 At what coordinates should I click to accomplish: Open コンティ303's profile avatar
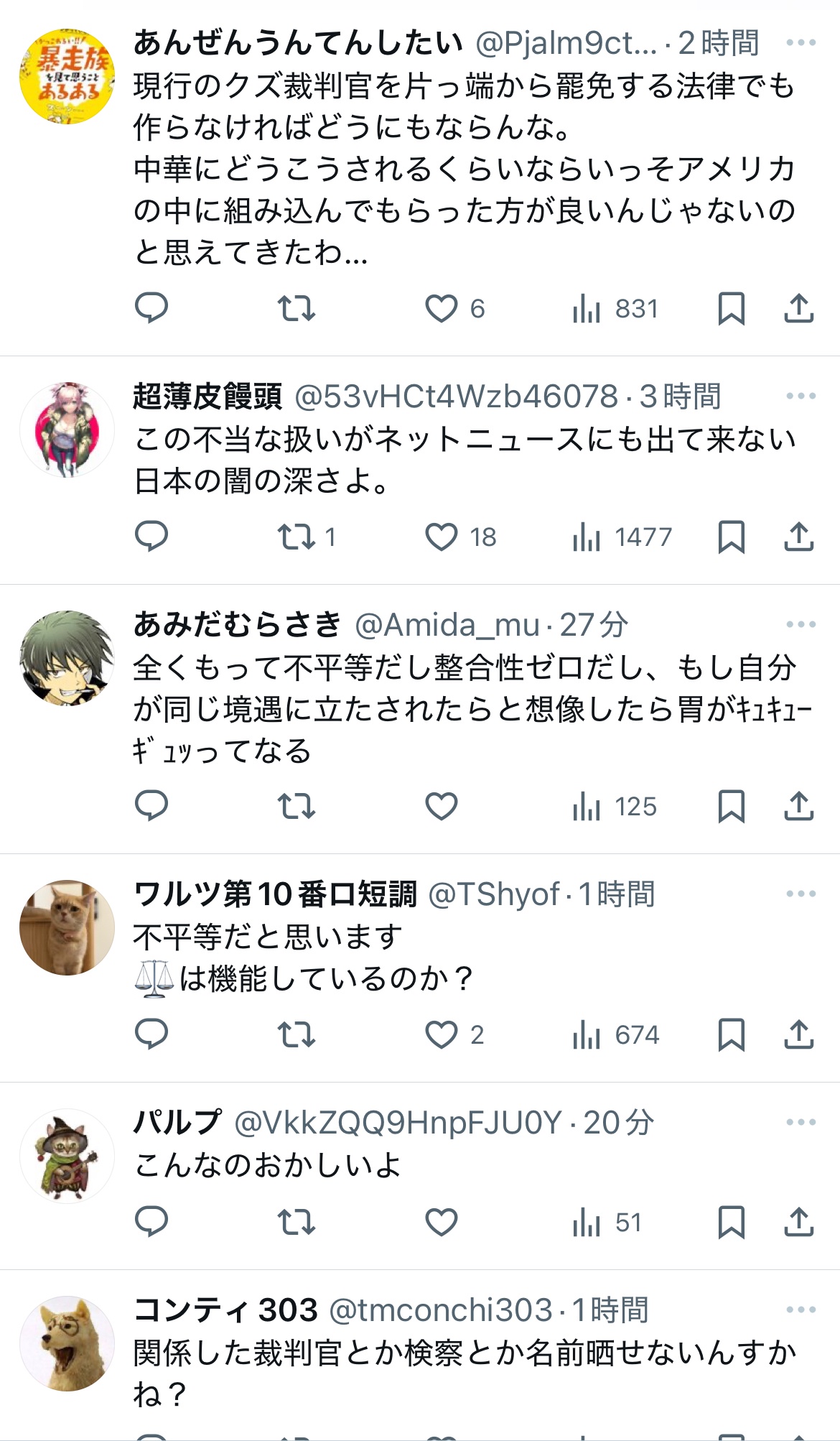pos(67,1343)
